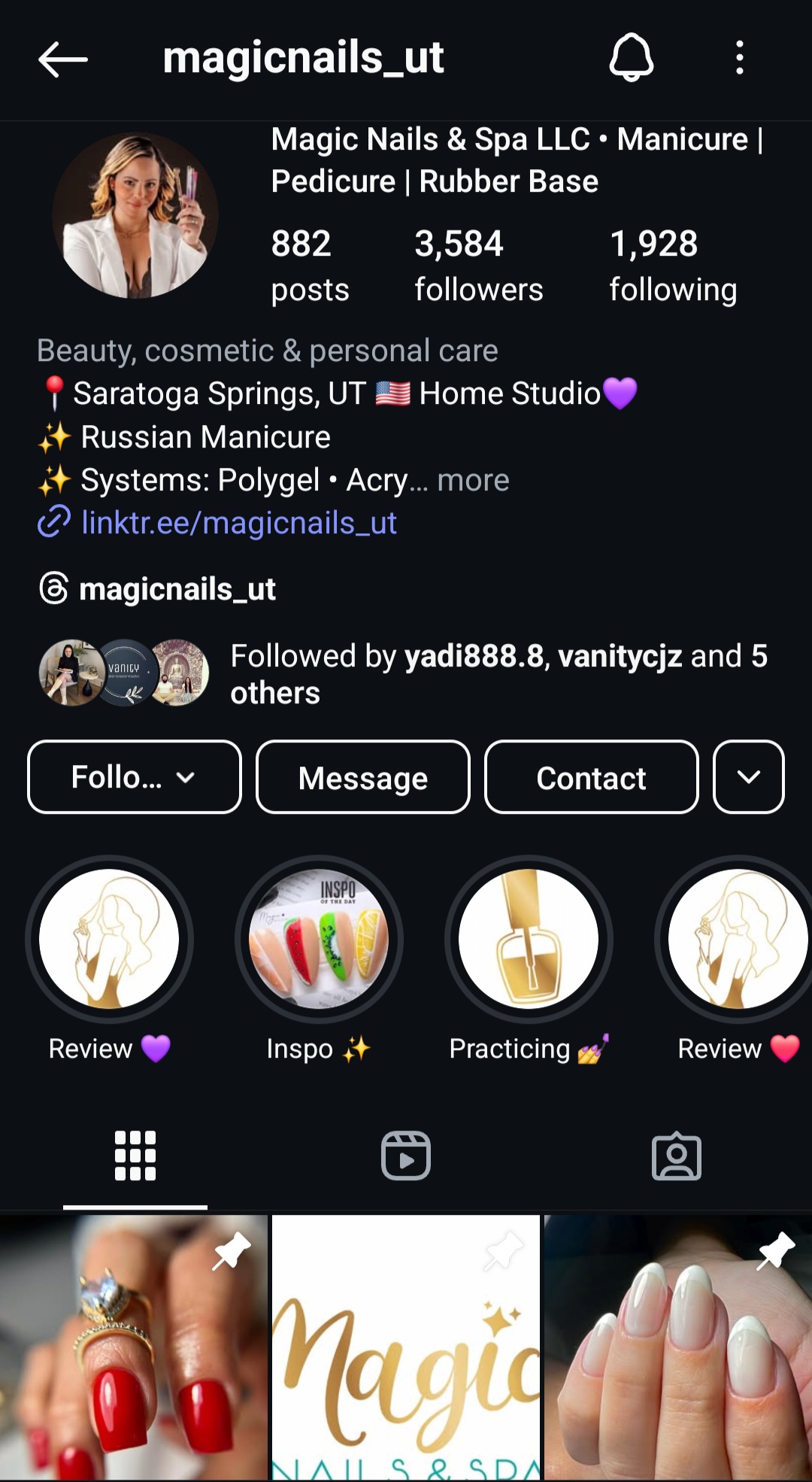View mutual followers yadi888.8, vanitycjz and others

(404, 674)
